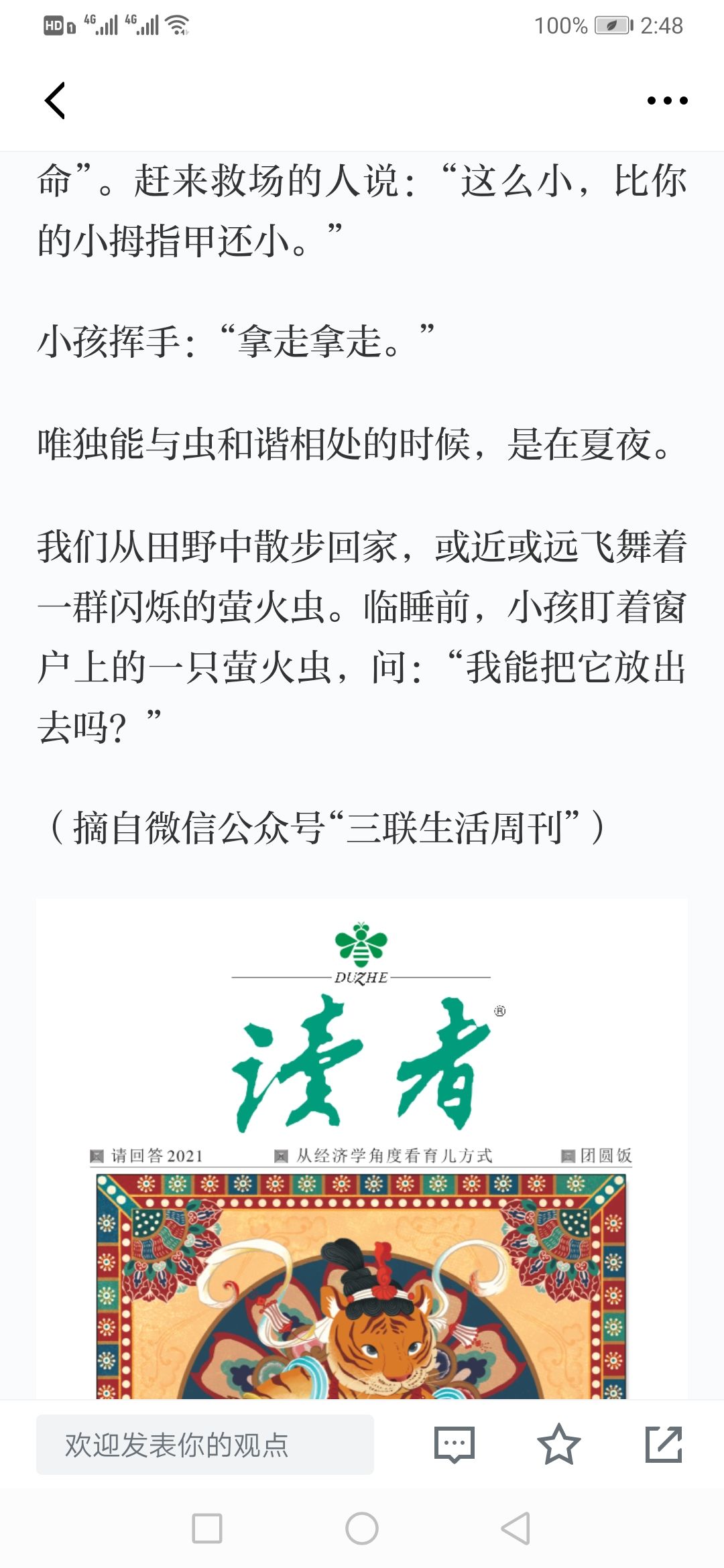
Task: Open the three-dot overflow menu
Action: pos(667,101)
